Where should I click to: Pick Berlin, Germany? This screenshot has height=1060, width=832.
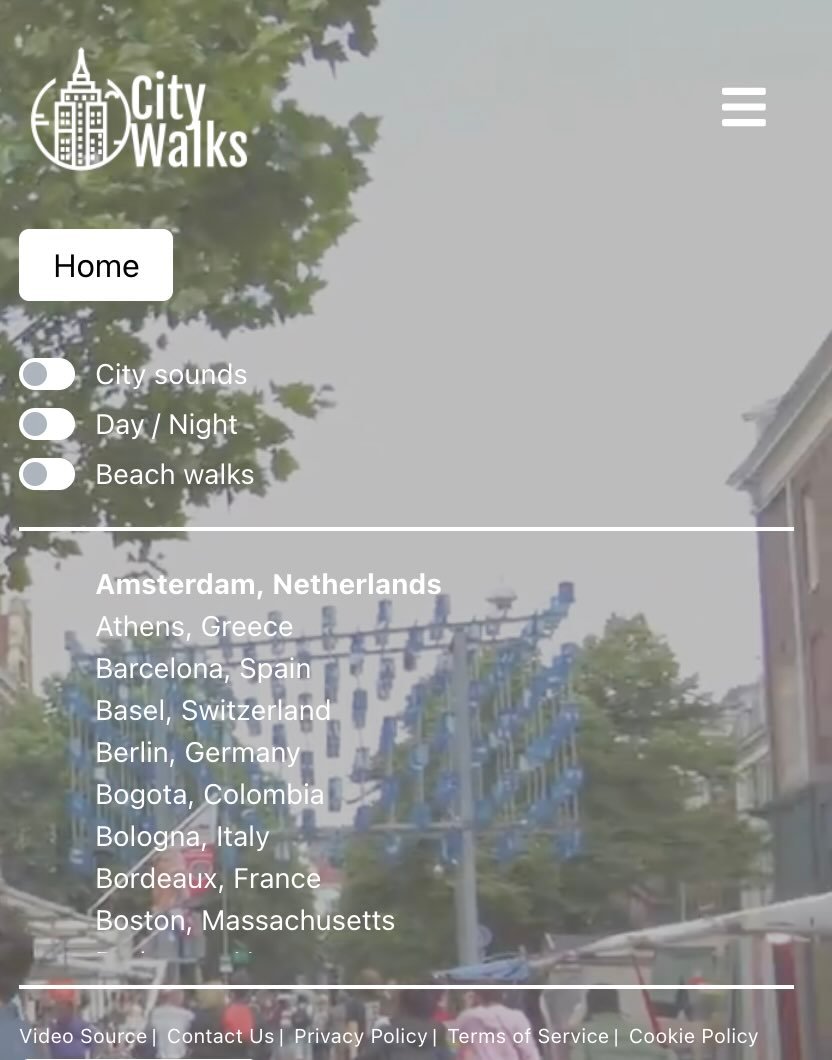[x=198, y=752]
